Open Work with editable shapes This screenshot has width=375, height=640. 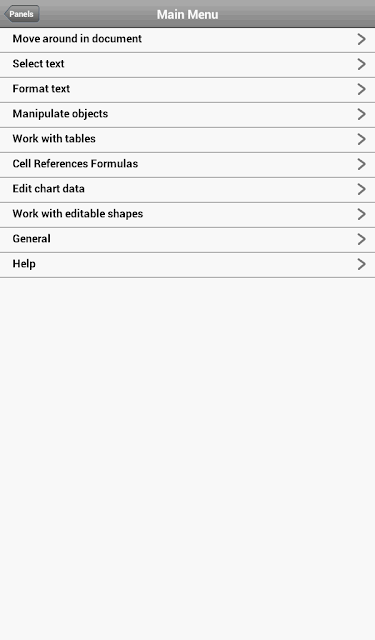tap(187, 214)
